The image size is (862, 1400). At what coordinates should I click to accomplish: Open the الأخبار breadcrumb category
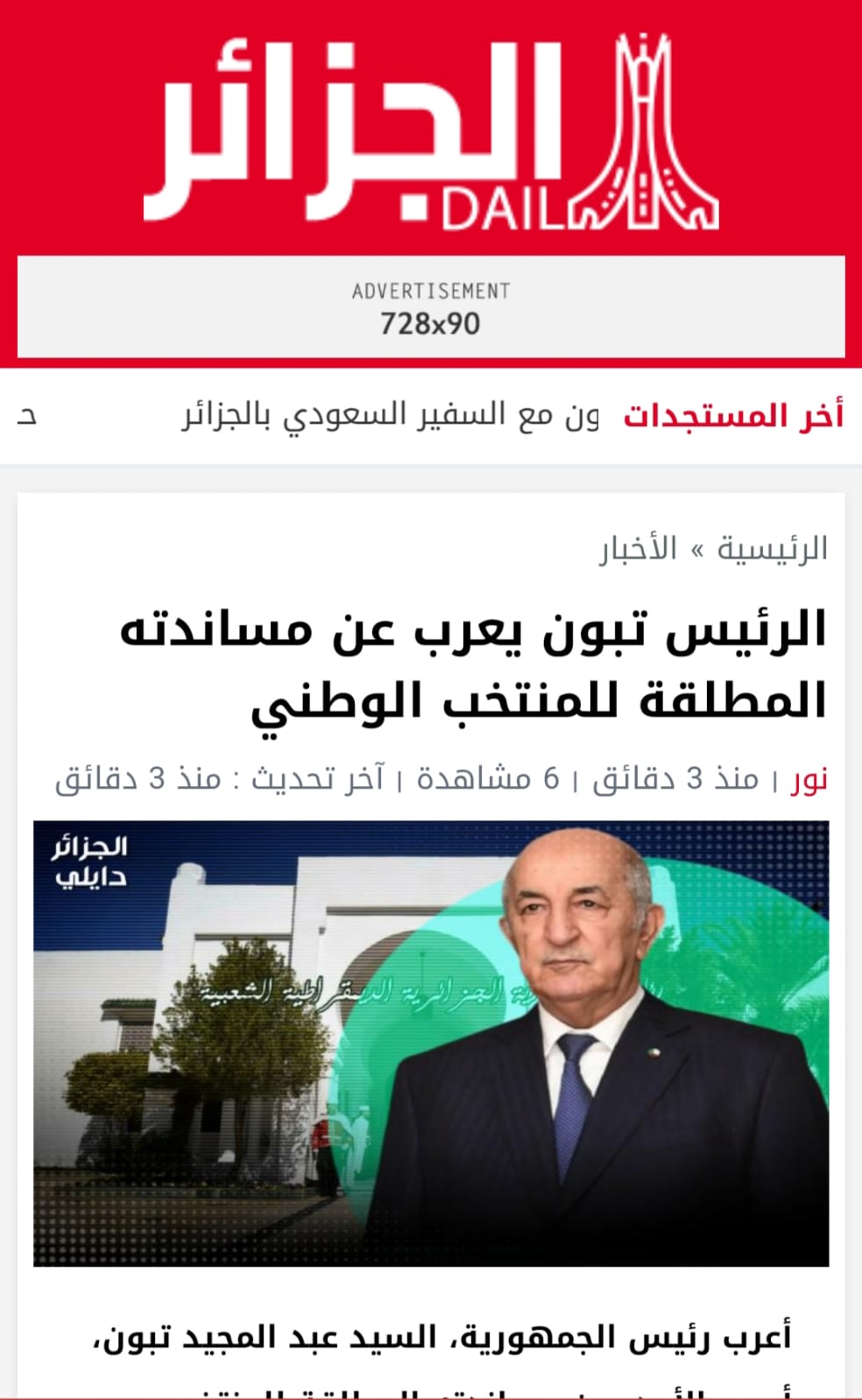click(639, 549)
